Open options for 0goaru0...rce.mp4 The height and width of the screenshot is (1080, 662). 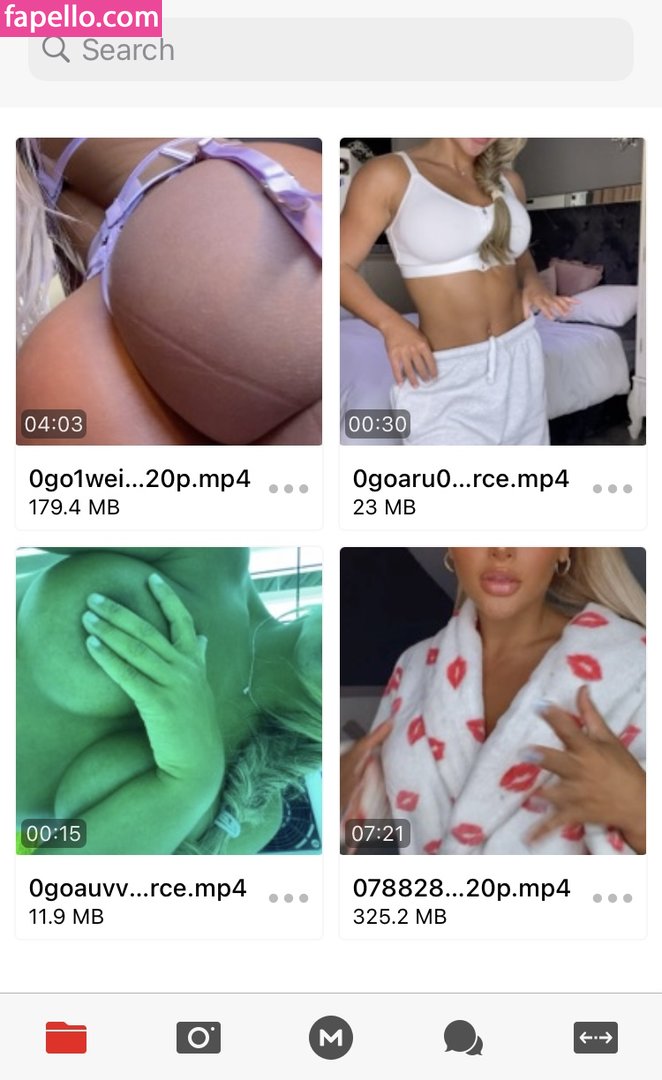(x=612, y=488)
